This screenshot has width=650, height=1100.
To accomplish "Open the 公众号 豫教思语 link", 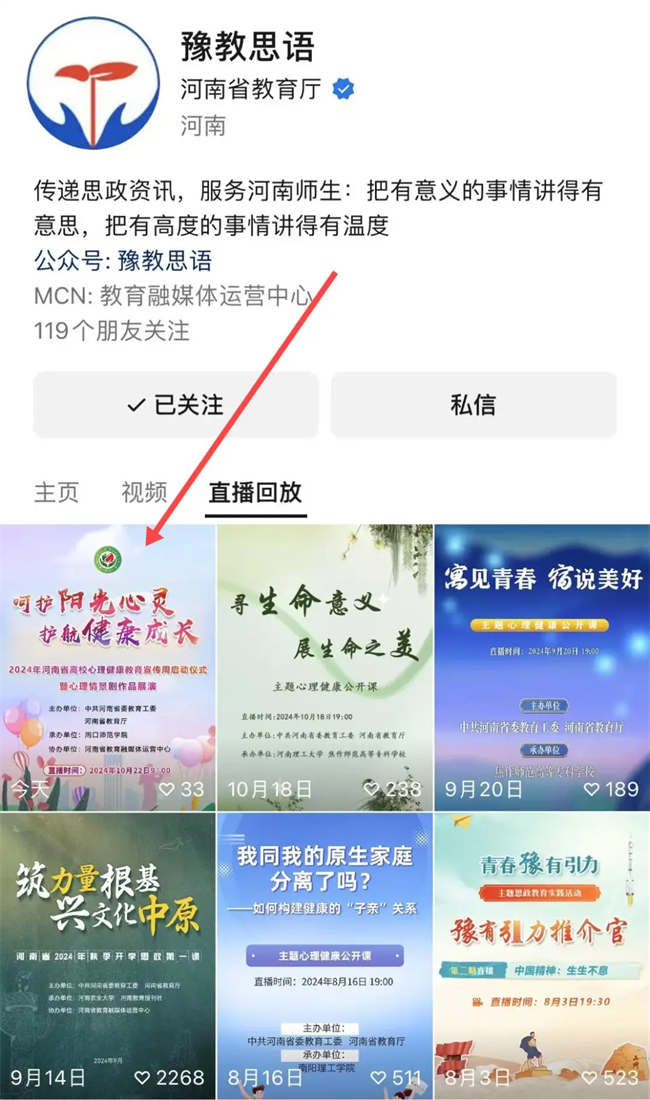I will [x=165, y=261].
